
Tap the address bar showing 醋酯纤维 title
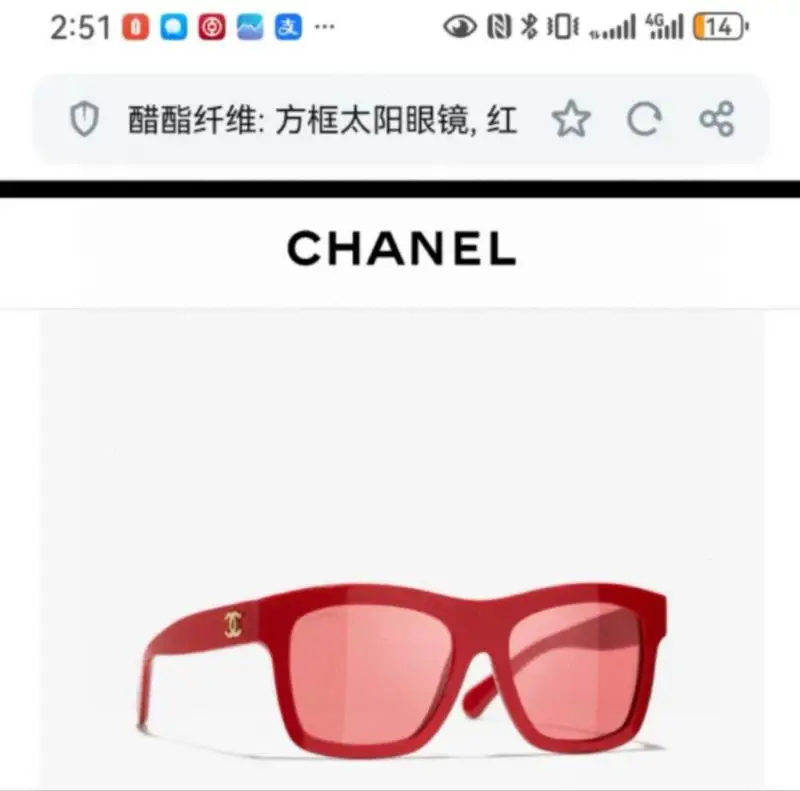[322, 121]
